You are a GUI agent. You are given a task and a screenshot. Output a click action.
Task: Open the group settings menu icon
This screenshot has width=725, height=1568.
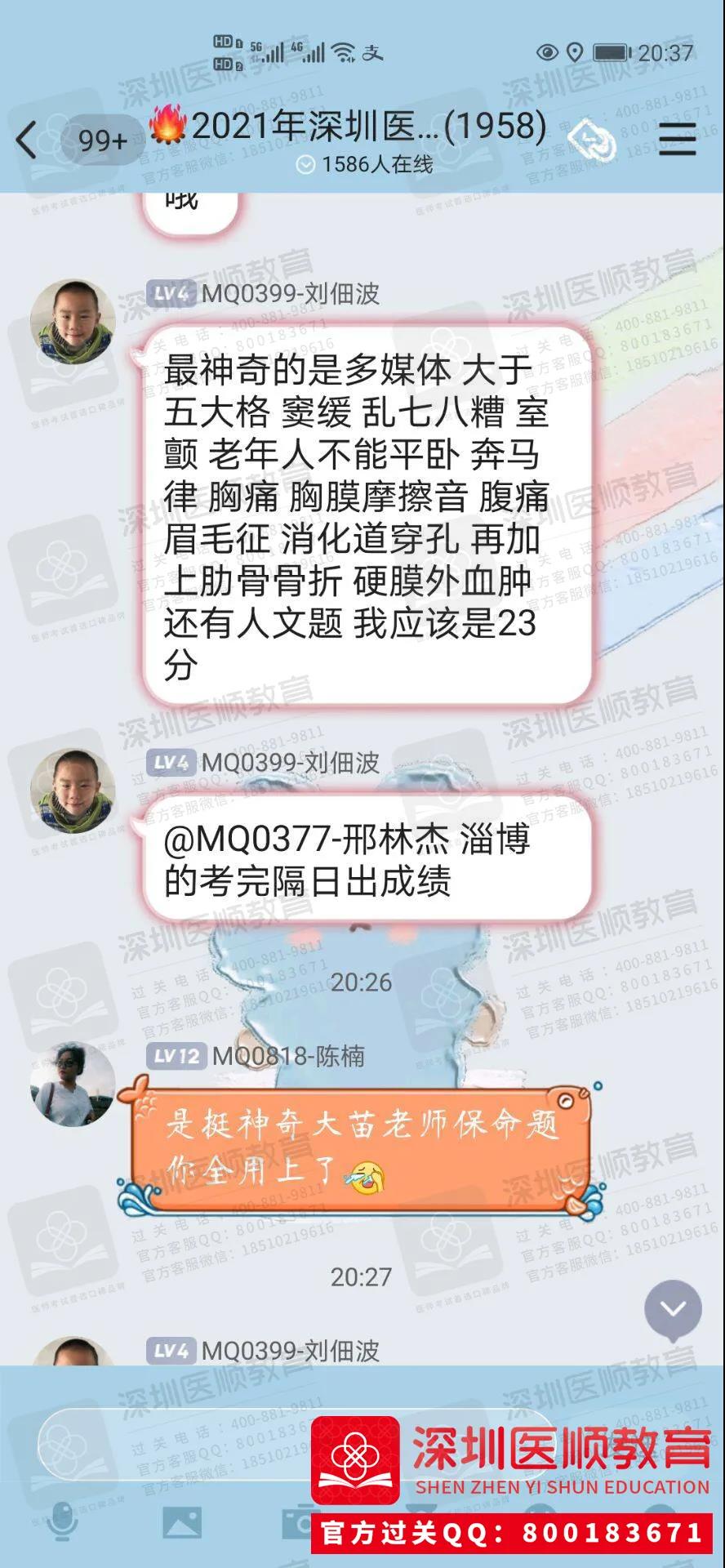(x=677, y=140)
